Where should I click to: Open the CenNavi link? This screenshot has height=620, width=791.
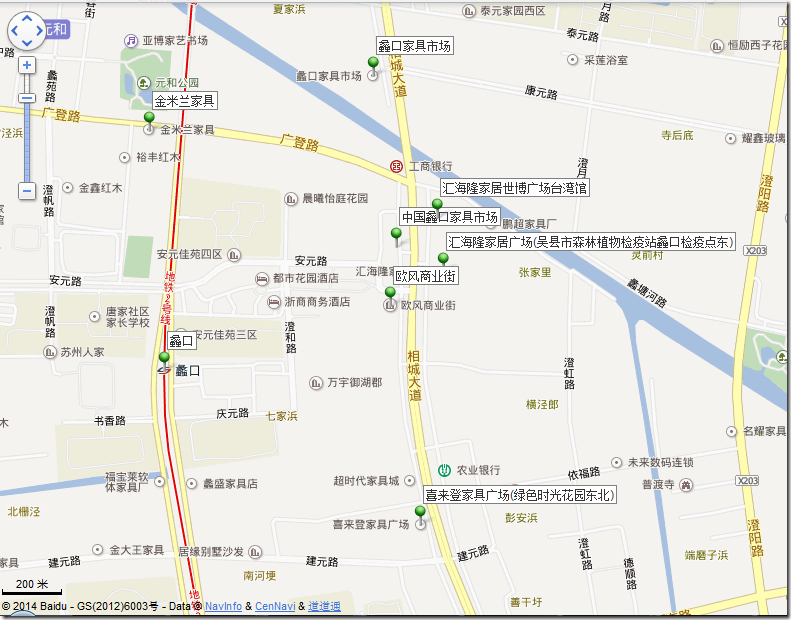pos(275,606)
